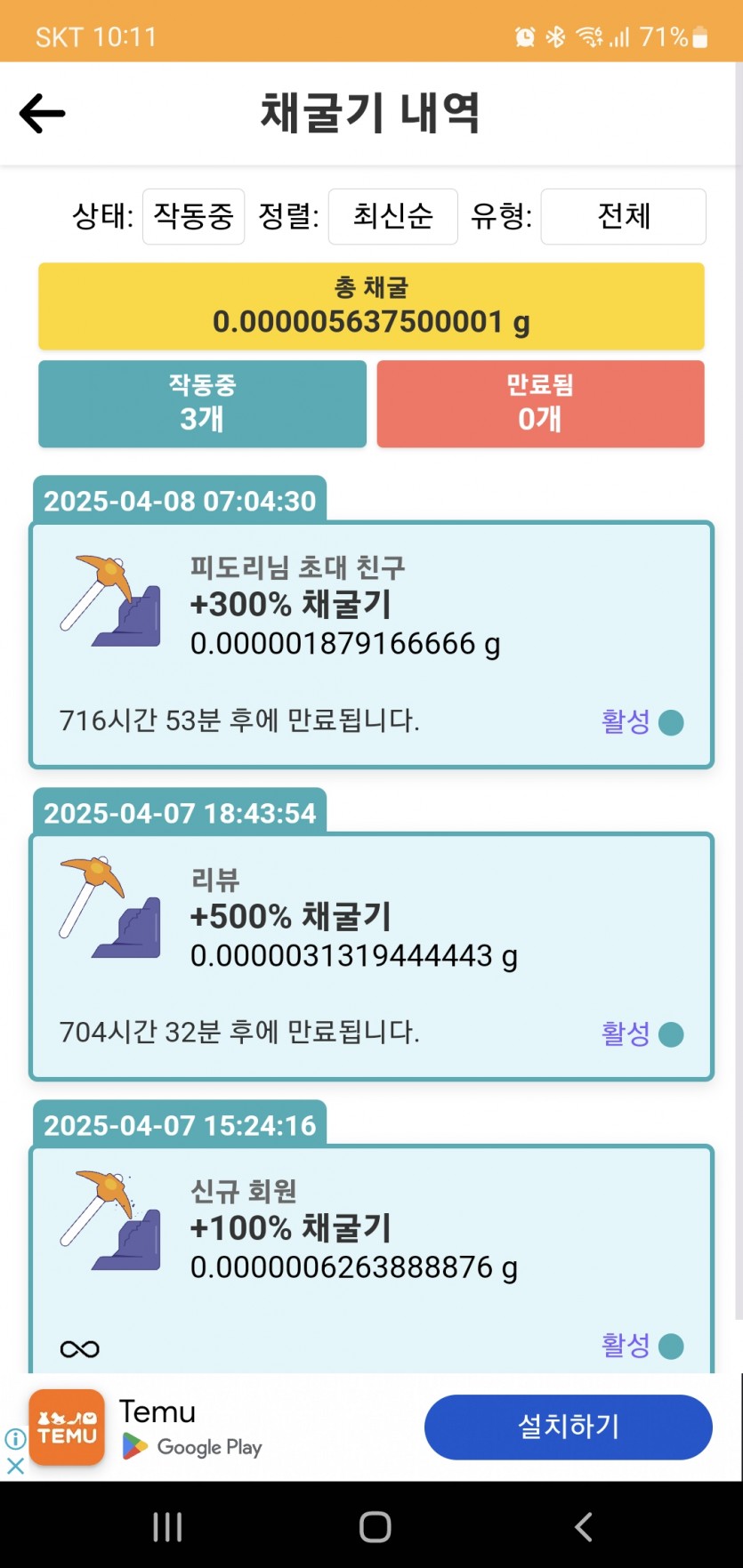The height and width of the screenshot is (1568, 743).
Task: Go to the home screen
Action: [375, 1527]
